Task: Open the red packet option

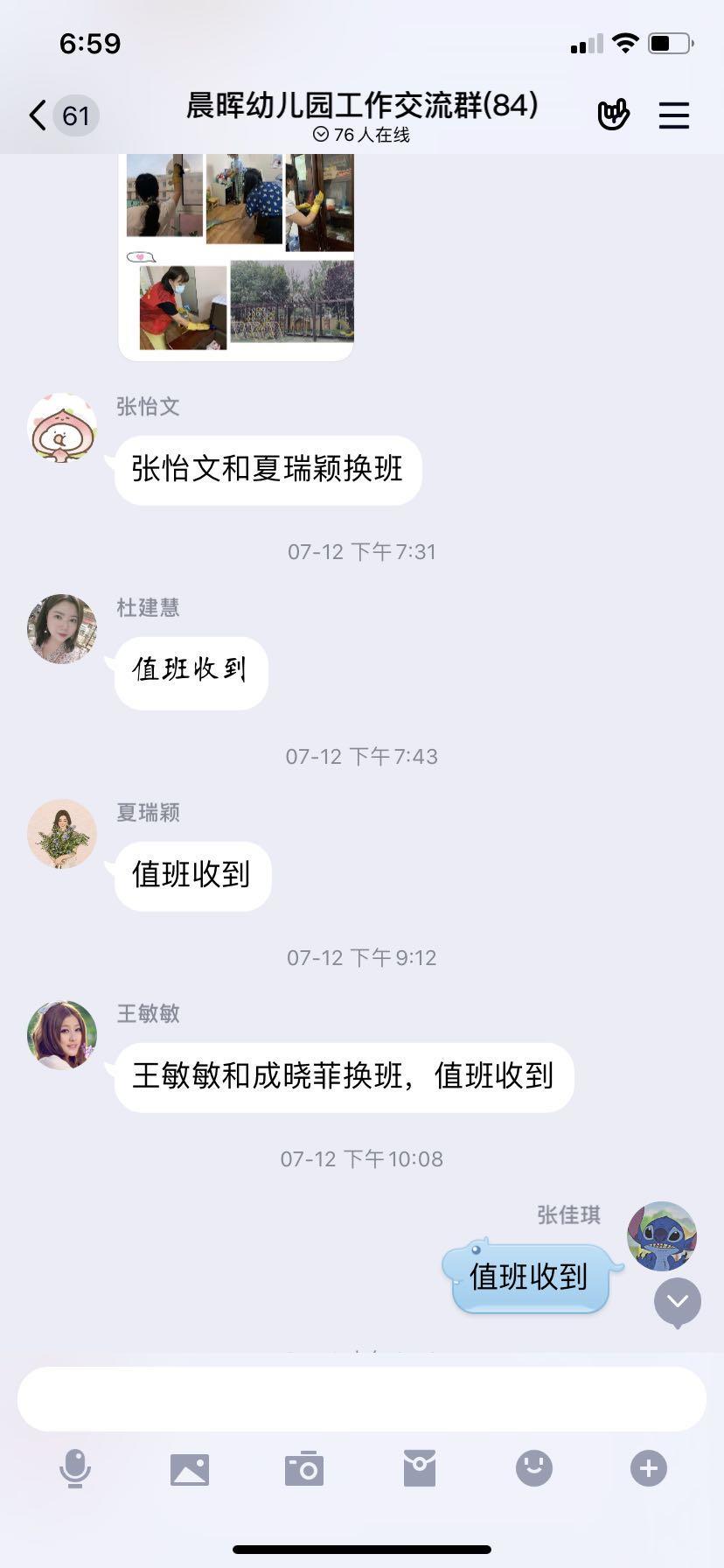Action: [x=420, y=1467]
